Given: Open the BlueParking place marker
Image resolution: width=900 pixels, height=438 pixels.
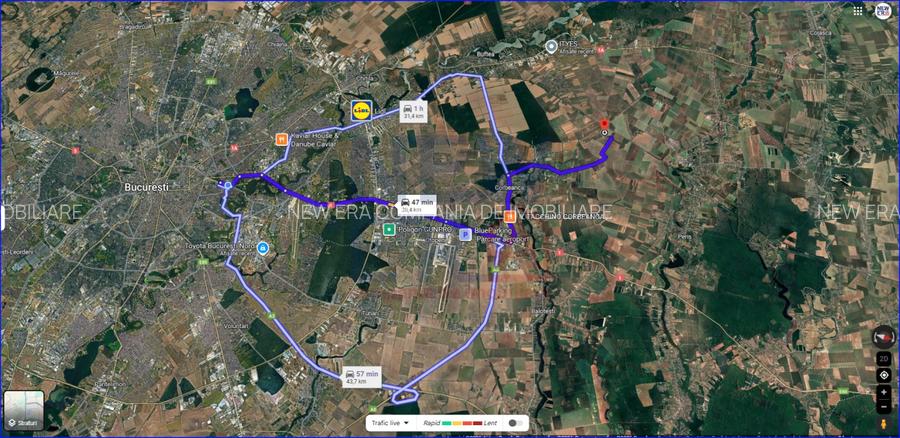Looking at the screenshot, I should click(x=465, y=234).
